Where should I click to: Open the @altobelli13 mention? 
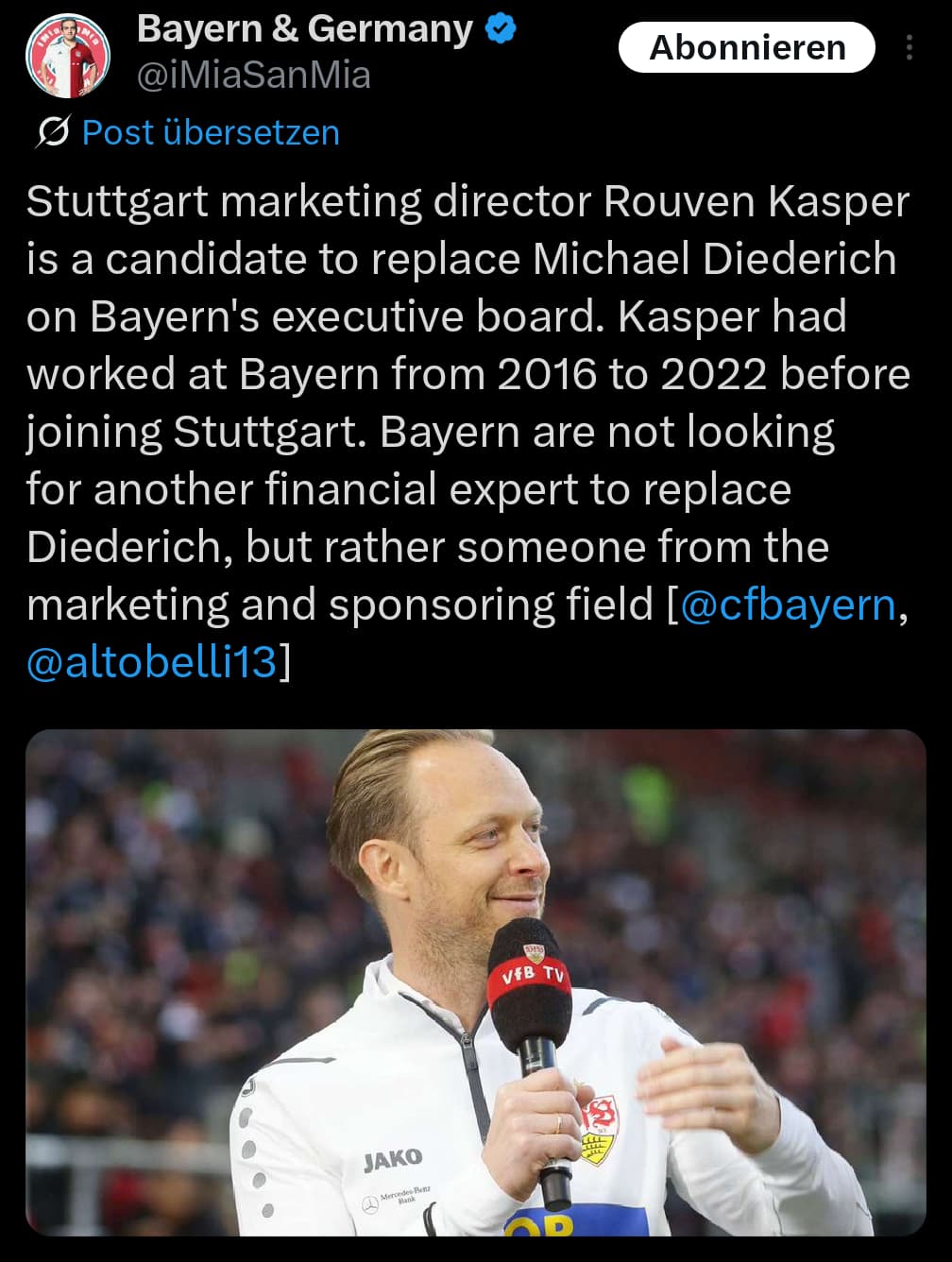[152, 662]
